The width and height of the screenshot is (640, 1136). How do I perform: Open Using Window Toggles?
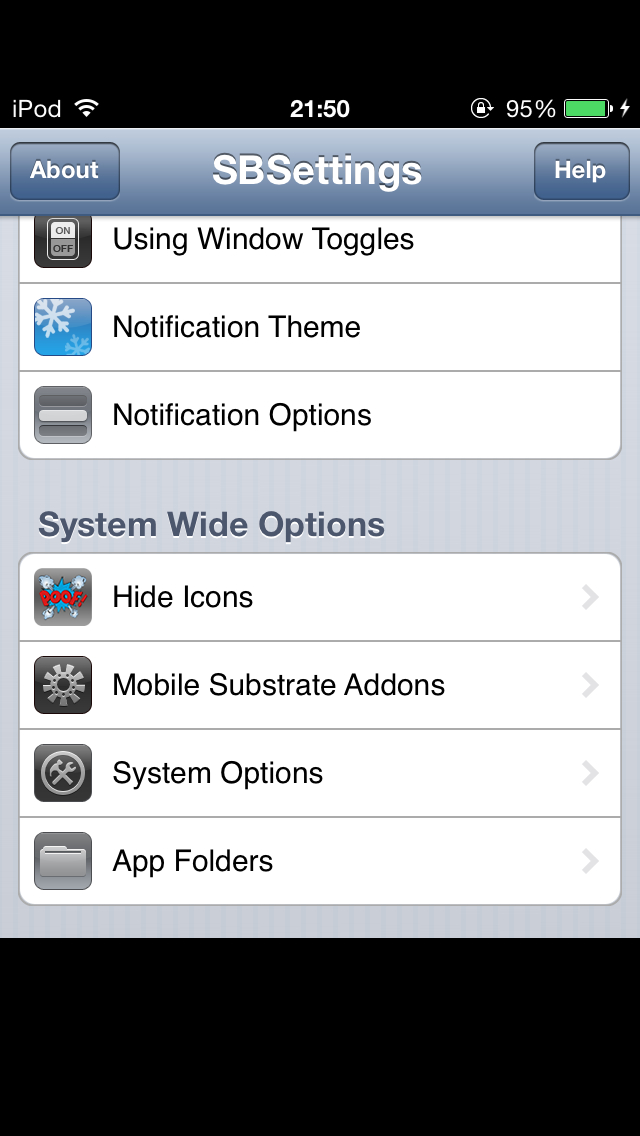[x=320, y=248]
